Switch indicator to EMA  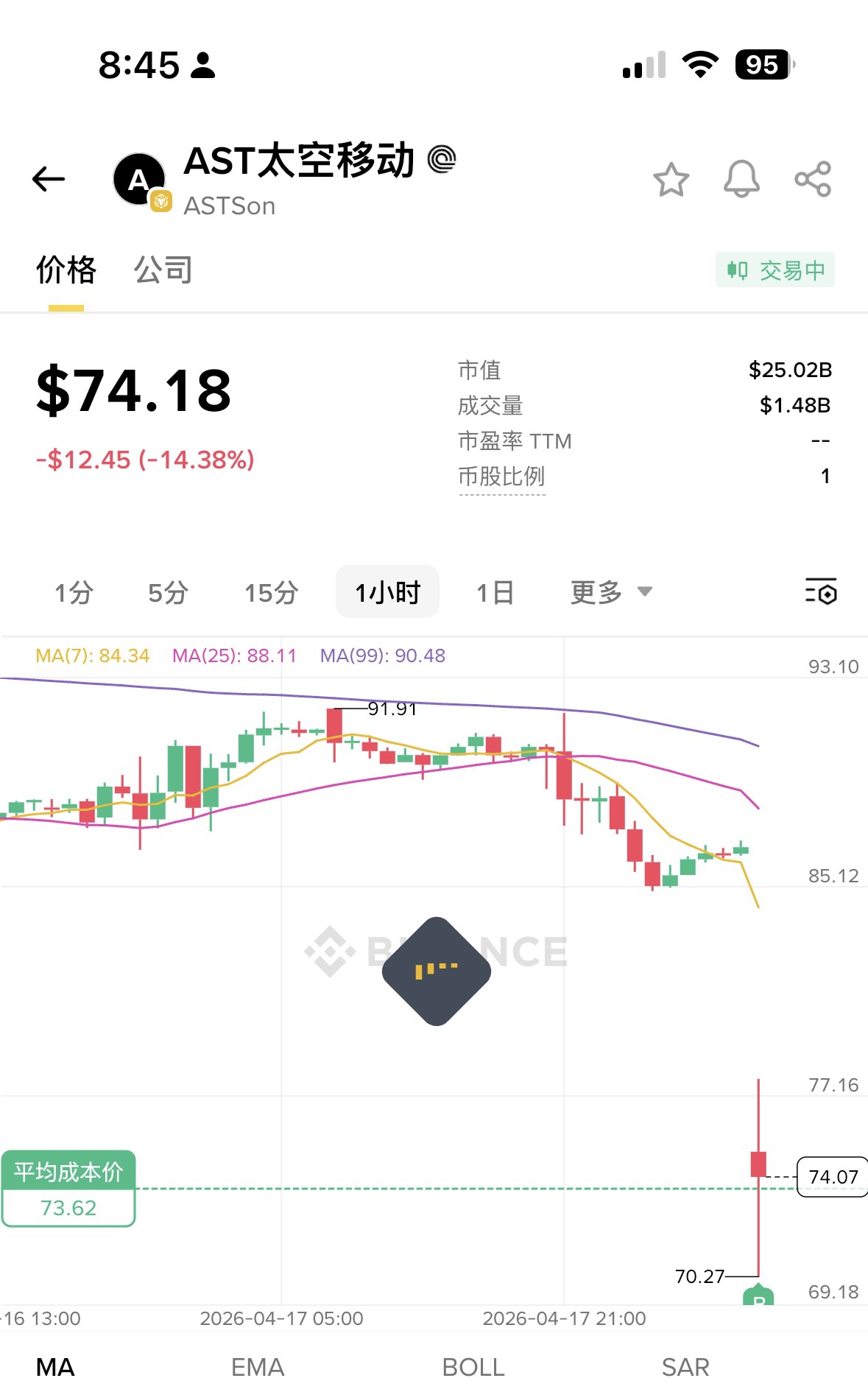click(x=258, y=1367)
